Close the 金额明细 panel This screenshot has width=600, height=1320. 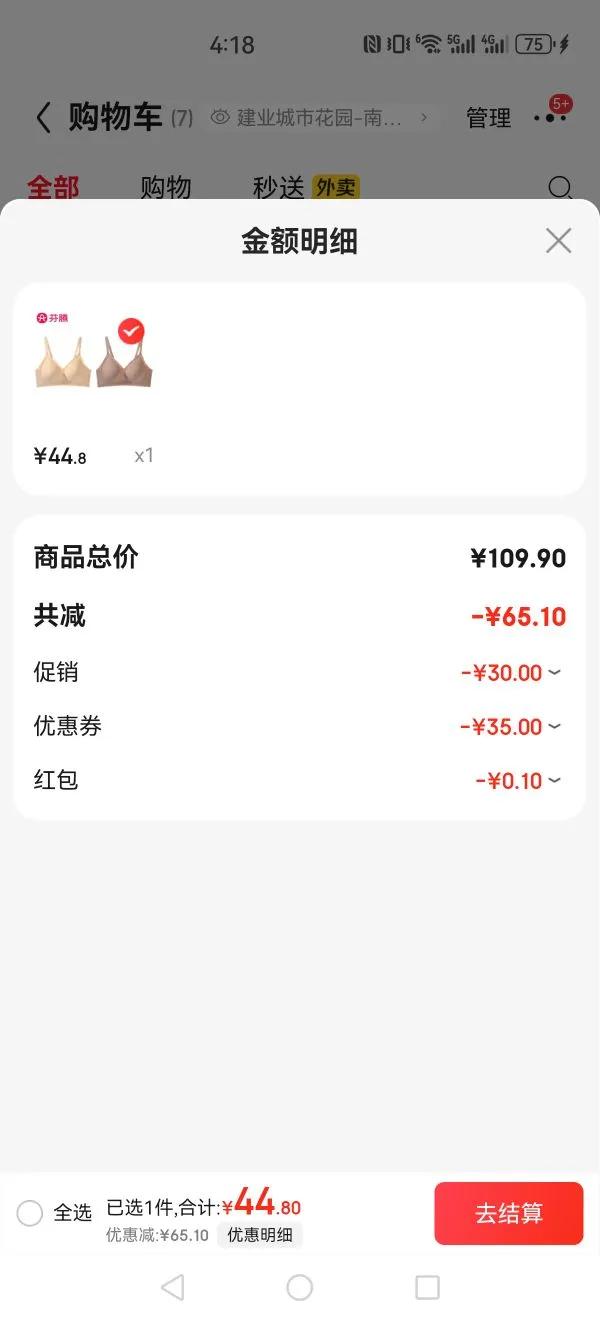click(558, 241)
